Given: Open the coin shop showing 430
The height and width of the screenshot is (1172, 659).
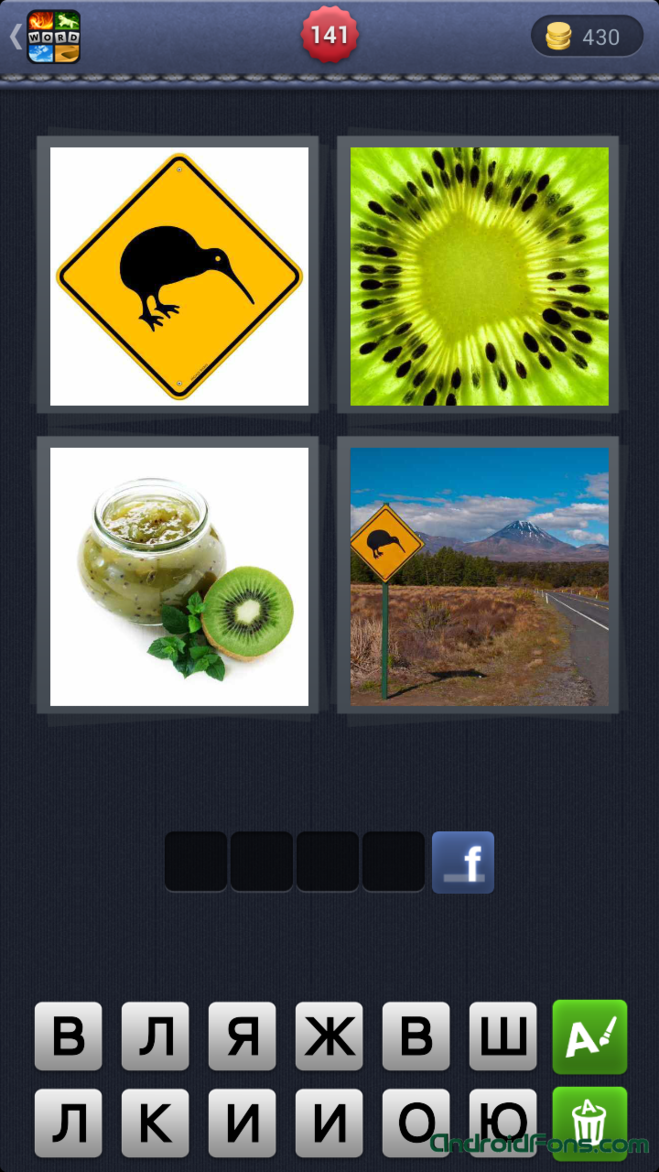Looking at the screenshot, I should coord(586,37).
